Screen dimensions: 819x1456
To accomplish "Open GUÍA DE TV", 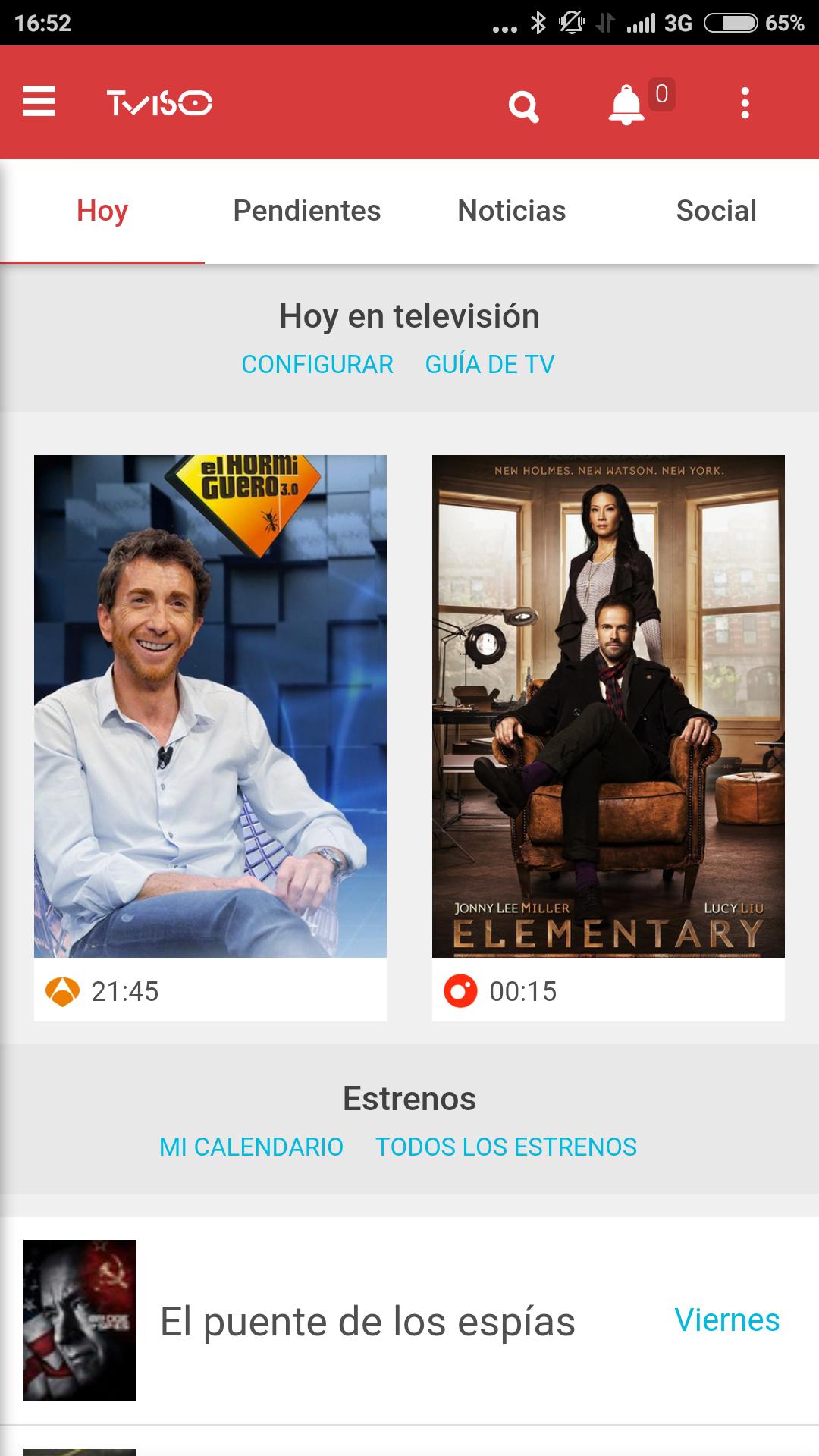I will [490, 365].
